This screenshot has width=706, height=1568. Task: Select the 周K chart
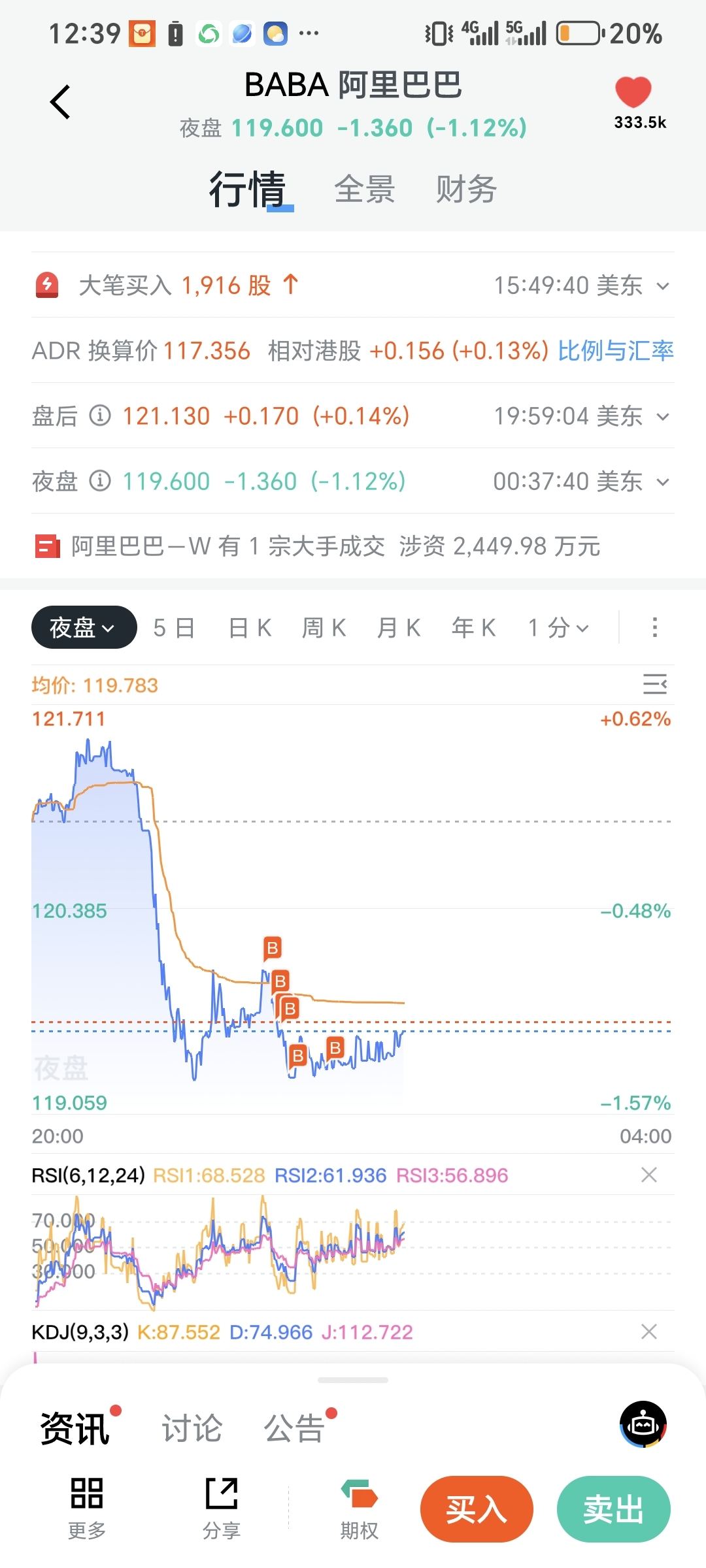tap(324, 628)
